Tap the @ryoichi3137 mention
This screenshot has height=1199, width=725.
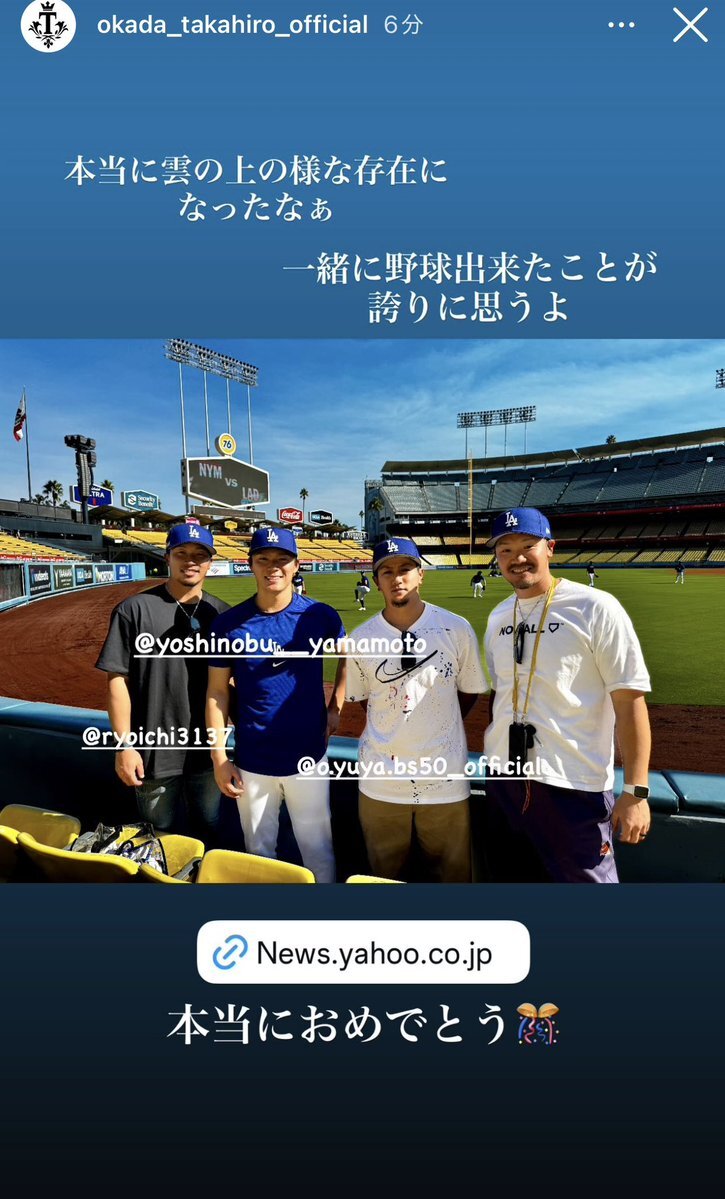pyautogui.click(x=157, y=738)
